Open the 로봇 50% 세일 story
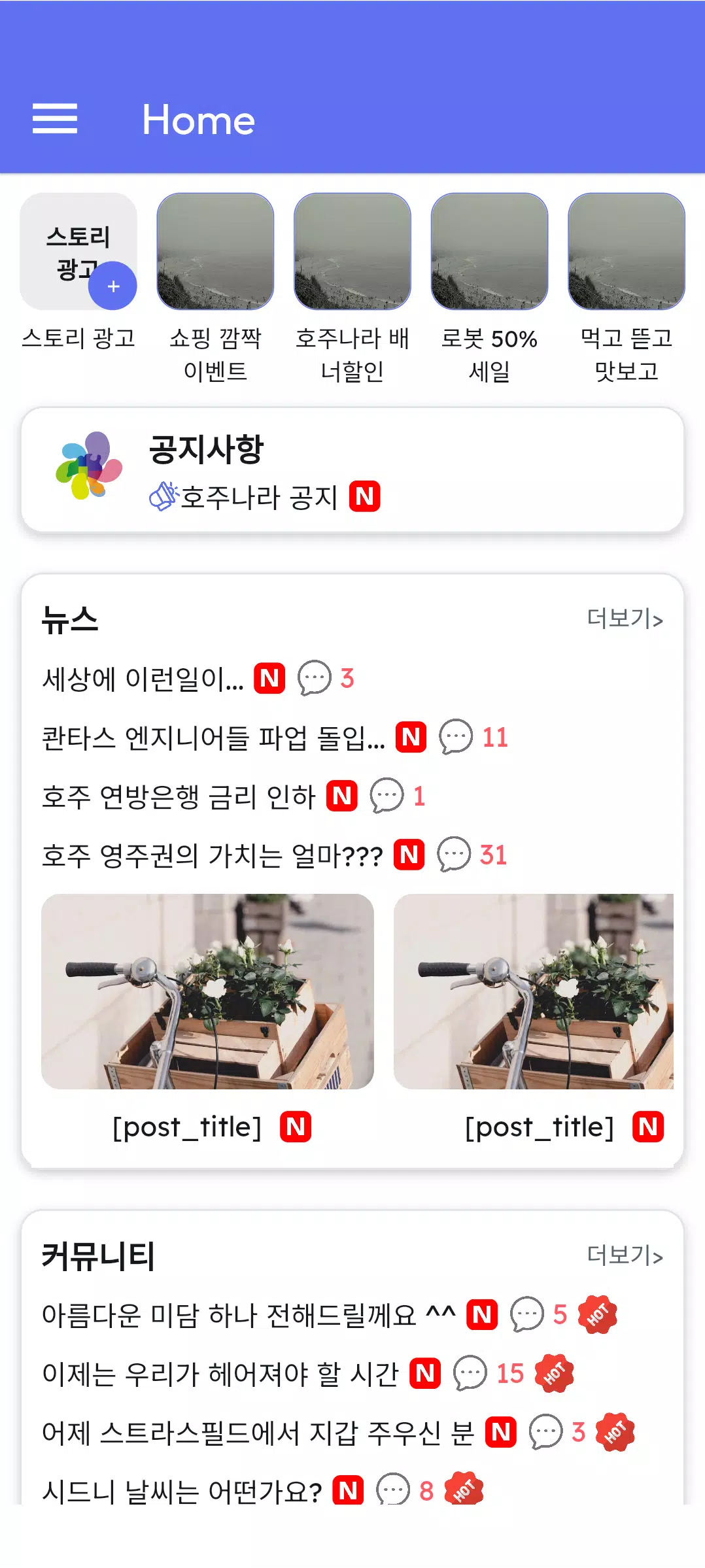Viewport: 705px width, 1568px height. tap(489, 252)
